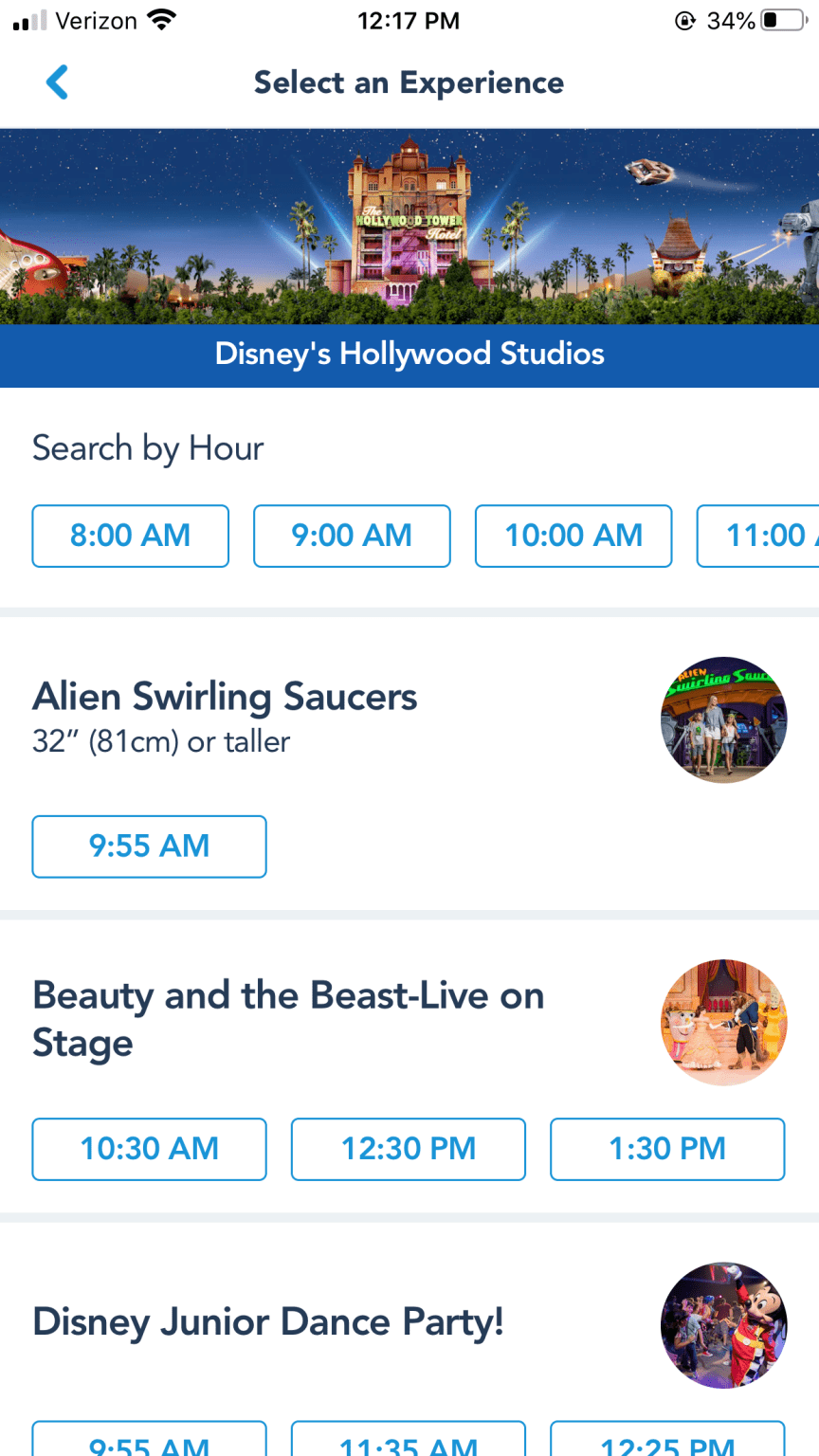819x1456 pixels.
Task: Choose the 12:30 PM Beauty and the Beast time
Action: (x=409, y=1149)
